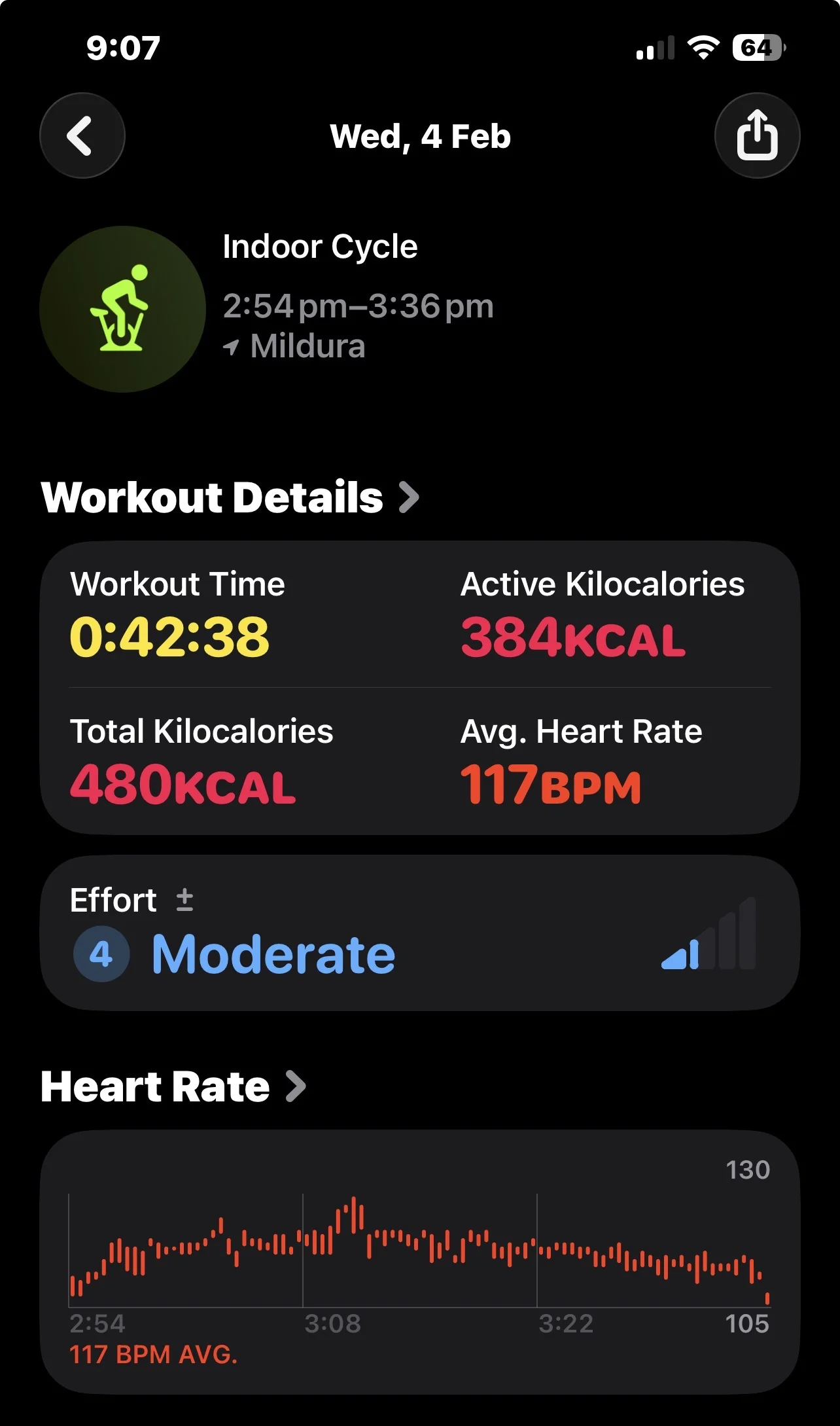Open the workout stats card
The width and height of the screenshot is (840, 1426).
(419, 687)
